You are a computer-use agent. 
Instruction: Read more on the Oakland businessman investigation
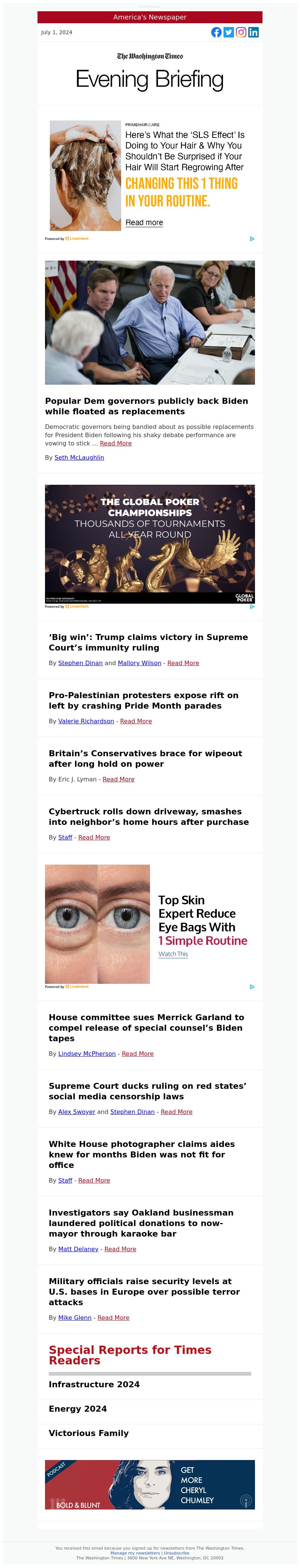coord(120,1249)
